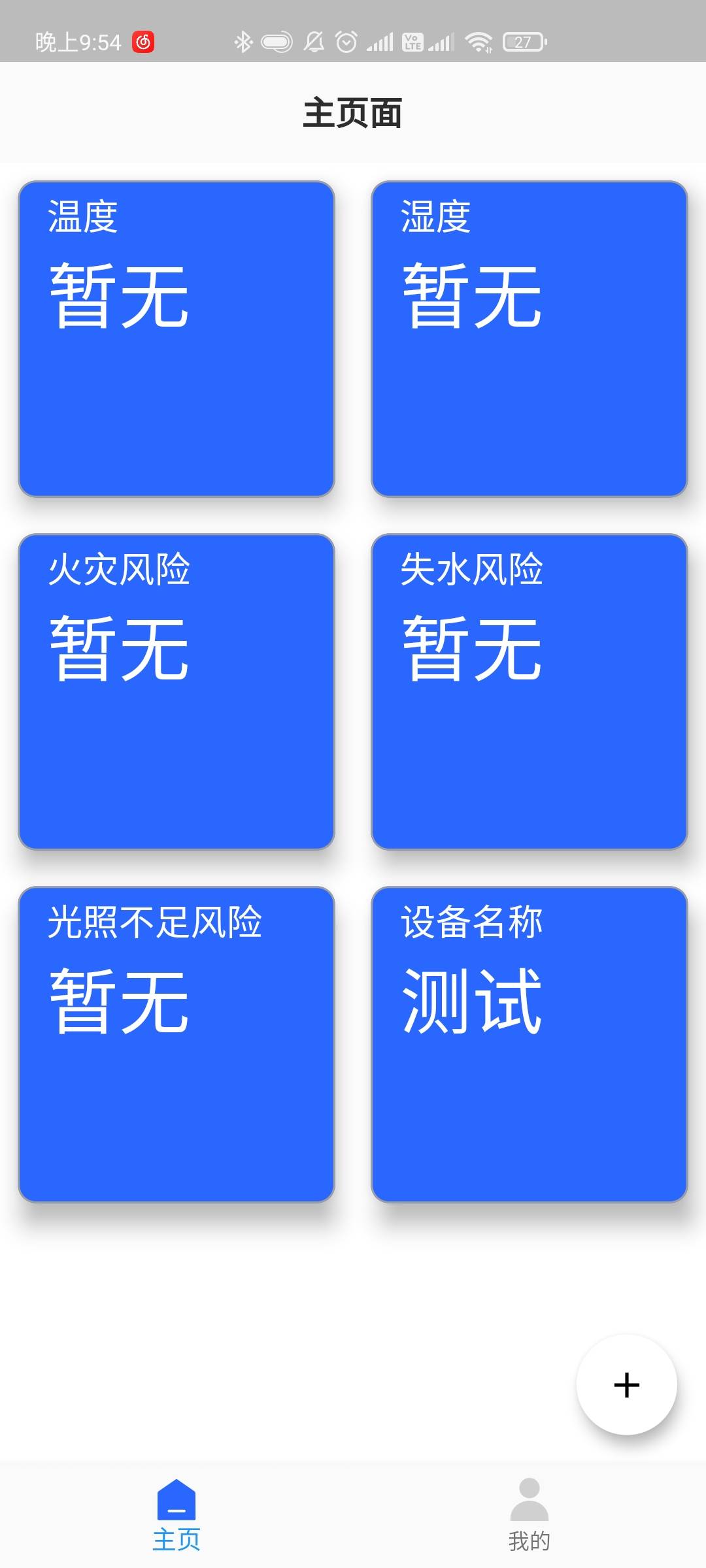706x1568 pixels.
Task: Tap the 设备名称 card showing 测试
Action: (x=529, y=1045)
